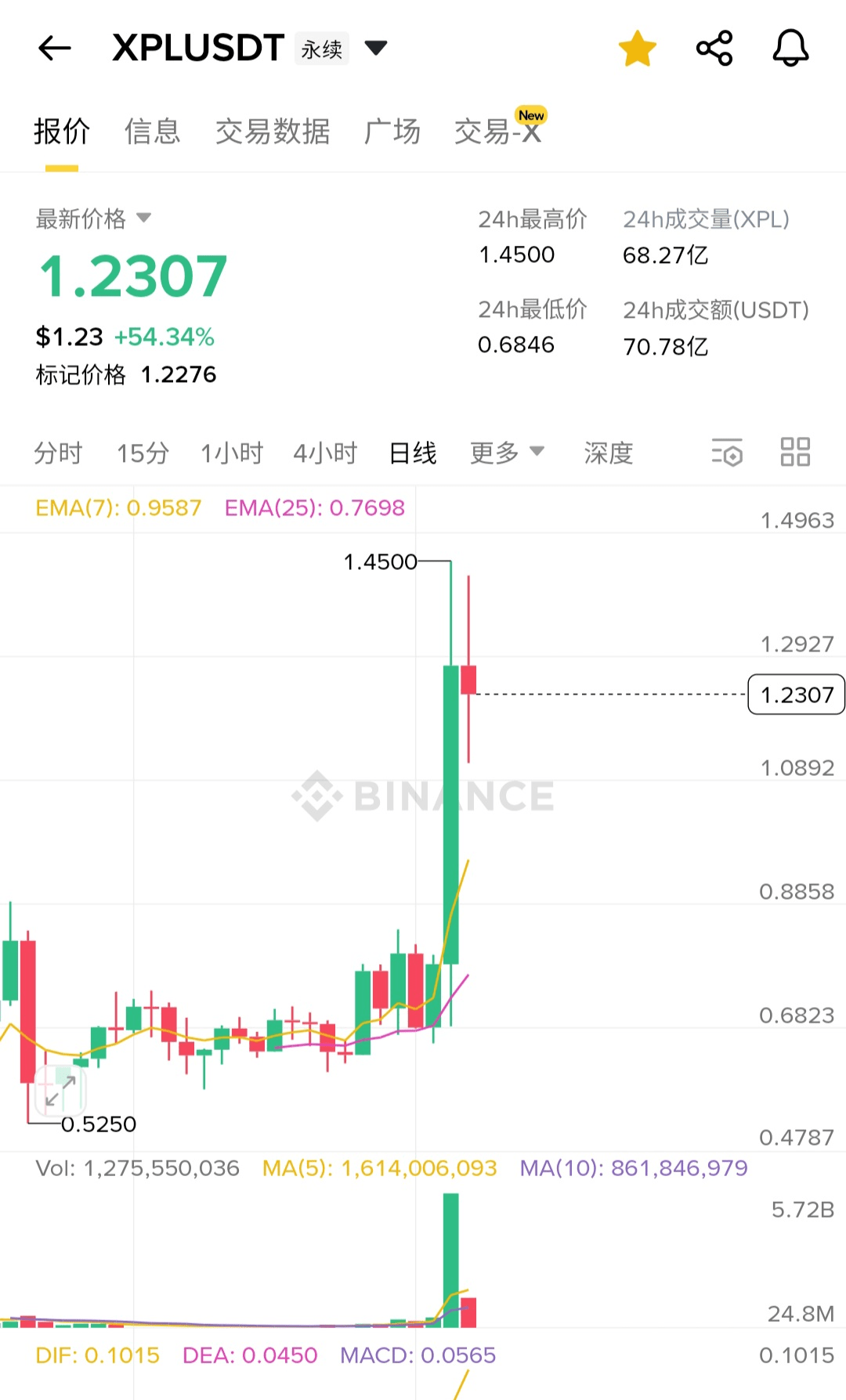
Task: Select the 4小时 chart interval
Action: (x=325, y=453)
